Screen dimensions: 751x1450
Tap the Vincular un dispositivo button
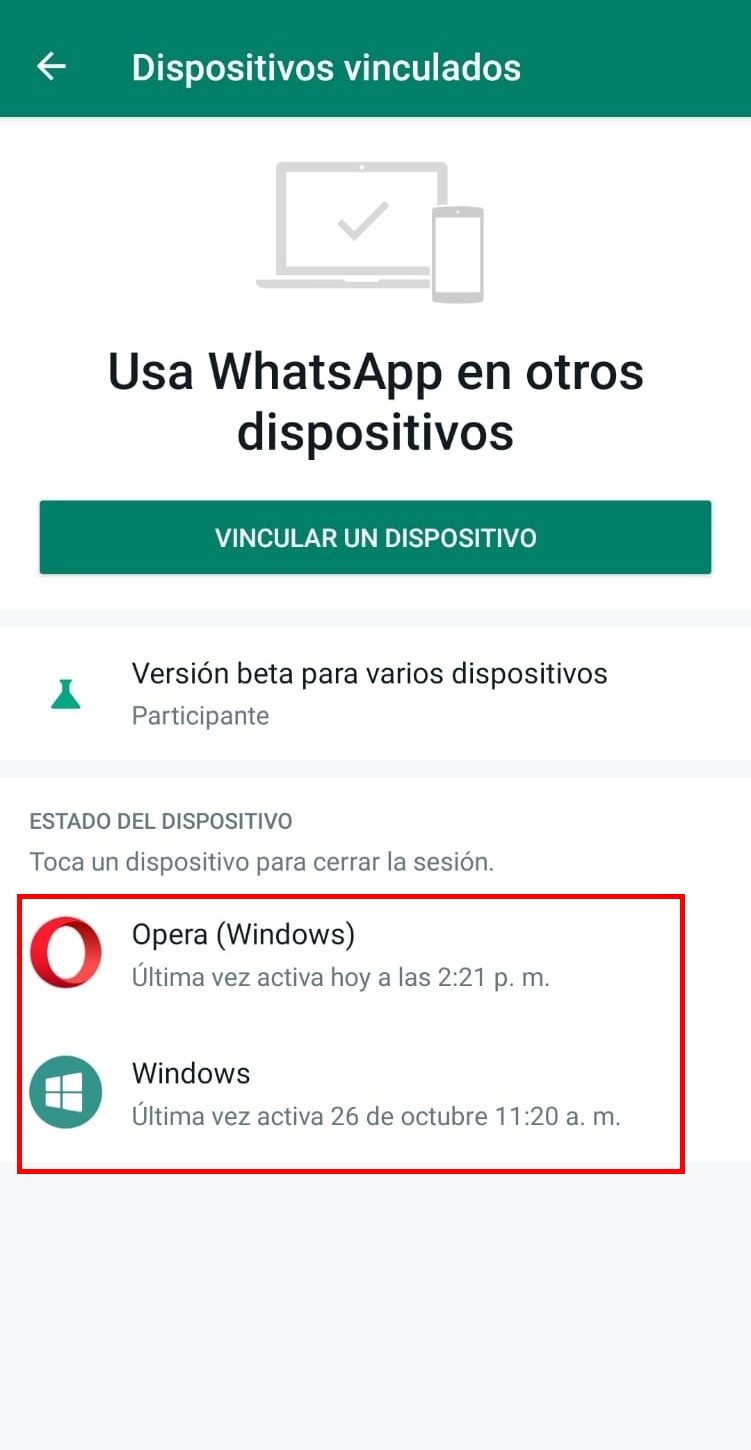pos(375,538)
